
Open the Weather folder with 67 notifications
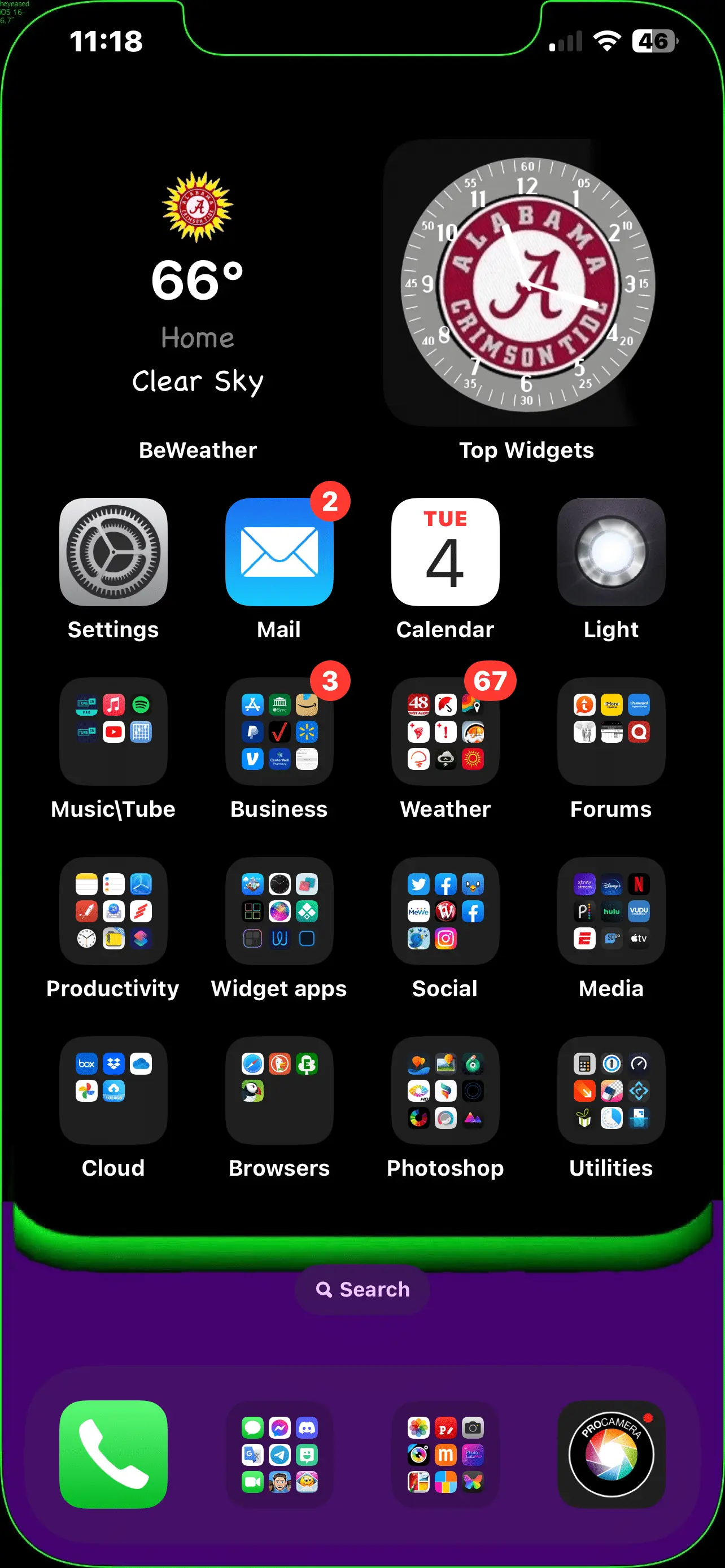click(x=445, y=730)
